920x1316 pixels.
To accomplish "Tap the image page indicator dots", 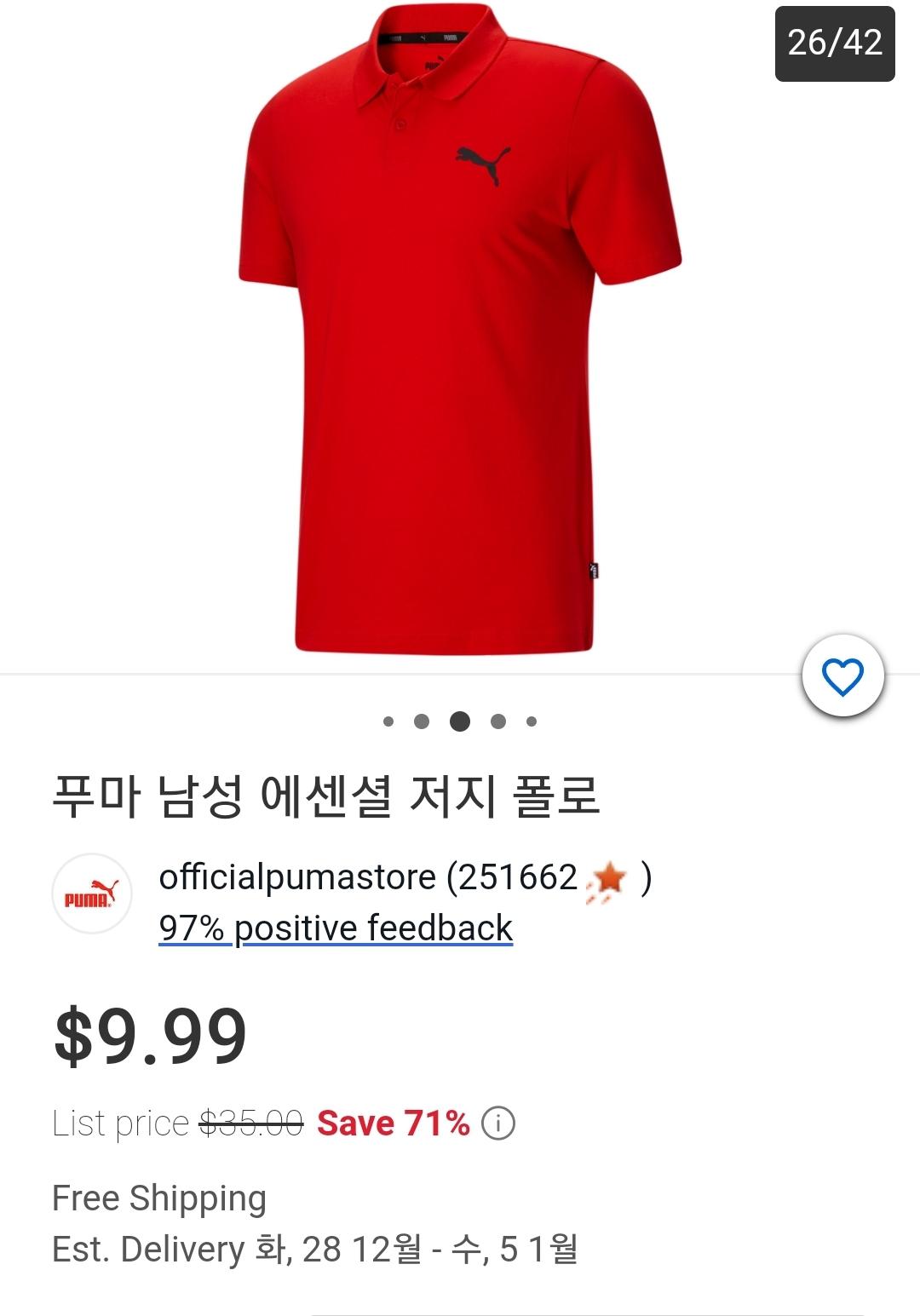I will point(459,721).
